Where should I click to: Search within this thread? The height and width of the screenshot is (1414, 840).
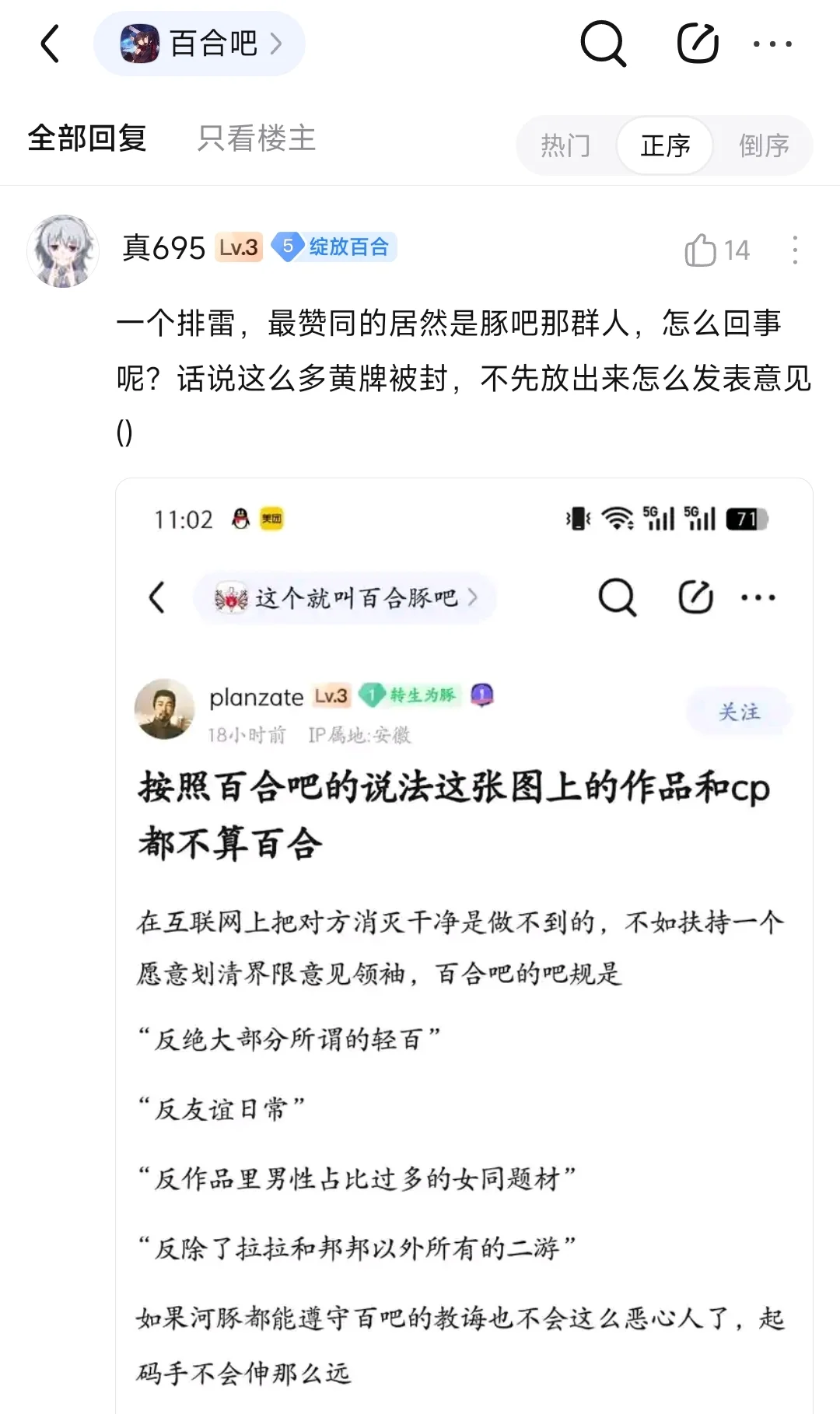point(604,44)
